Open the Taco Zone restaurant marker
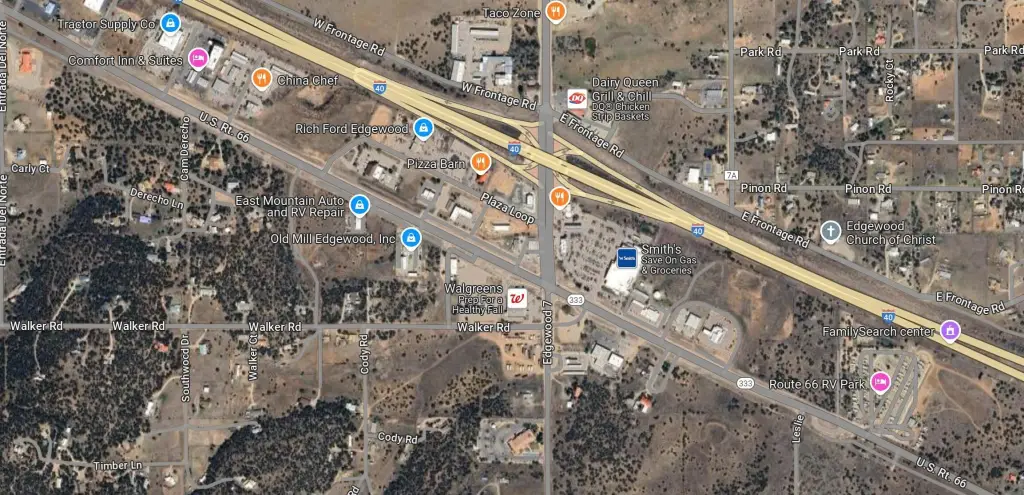Image resolution: width=1024 pixels, height=495 pixels. tap(557, 12)
